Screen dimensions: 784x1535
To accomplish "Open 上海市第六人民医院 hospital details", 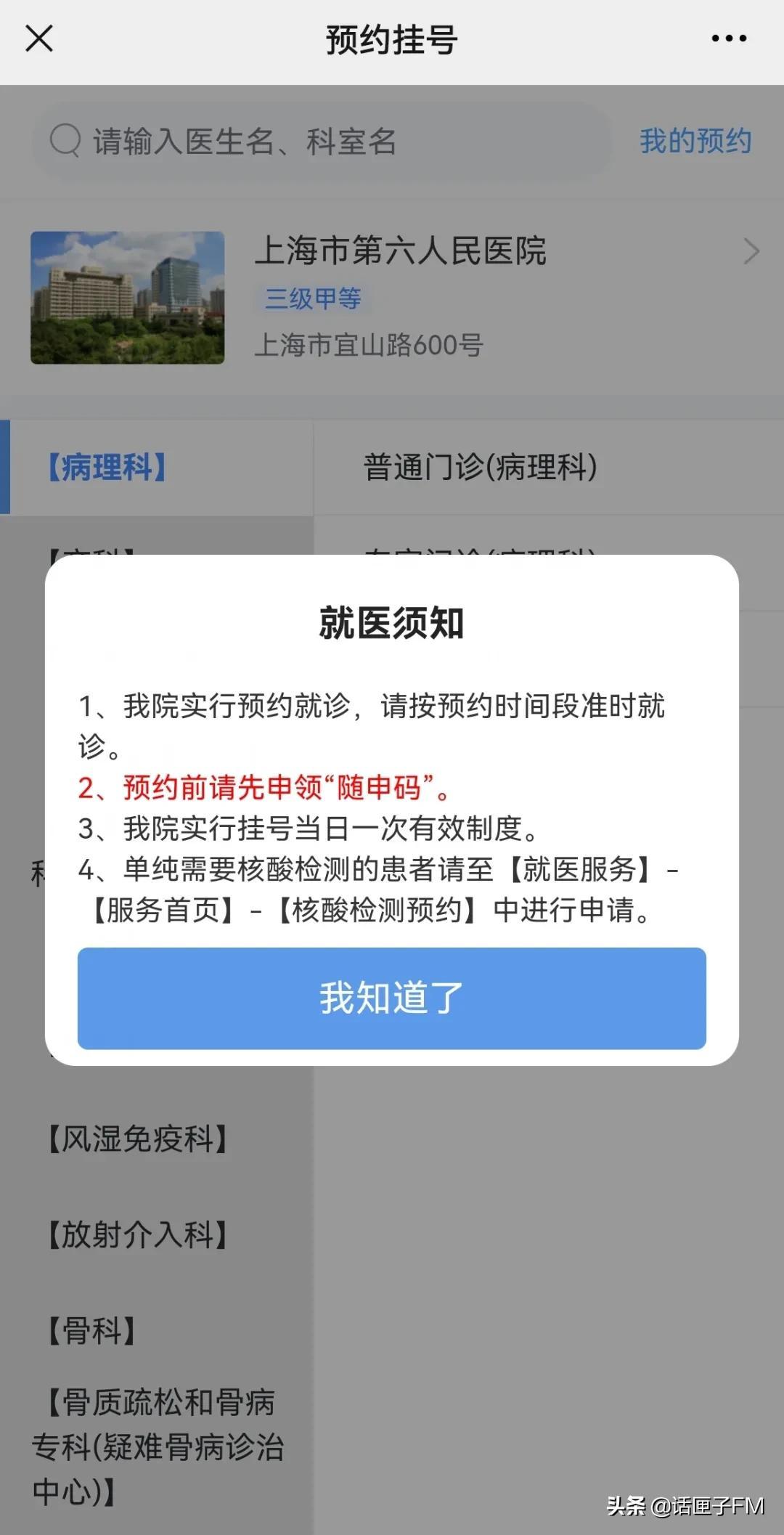I will tap(403, 253).
